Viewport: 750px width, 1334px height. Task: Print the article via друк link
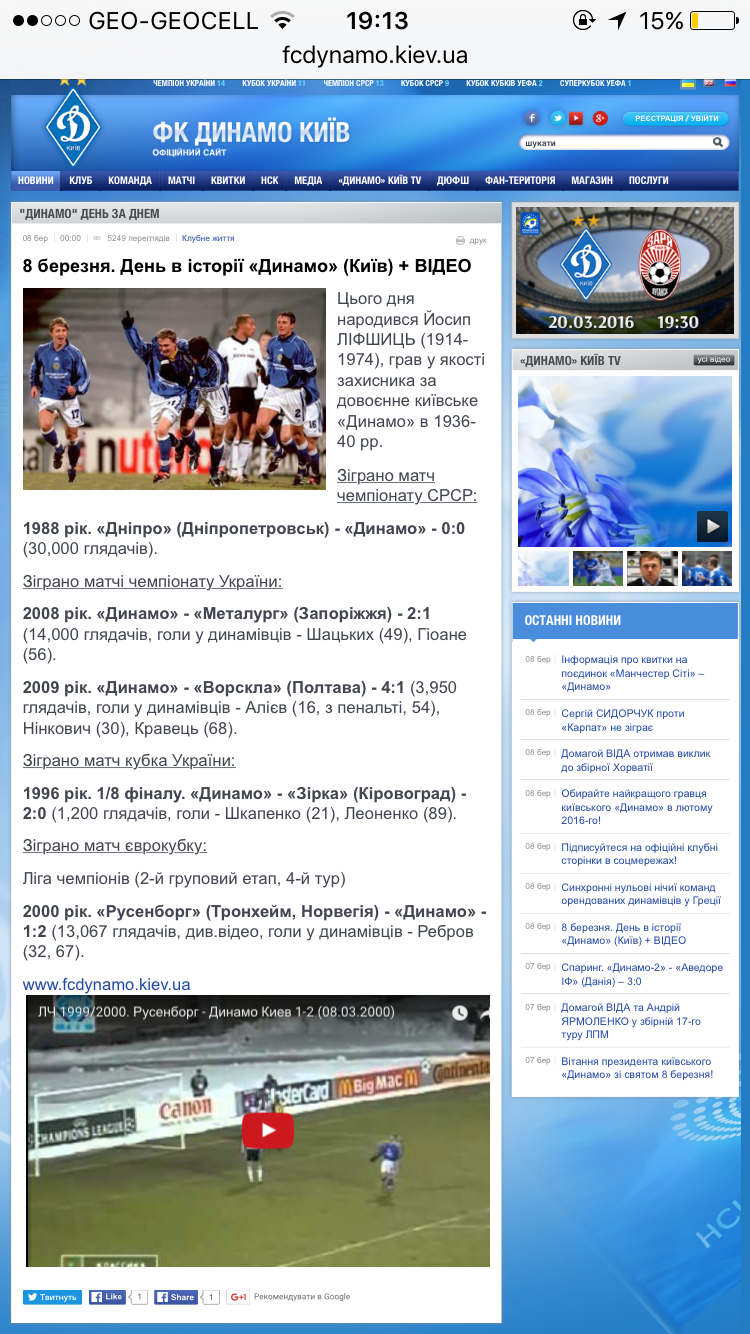[x=472, y=240]
